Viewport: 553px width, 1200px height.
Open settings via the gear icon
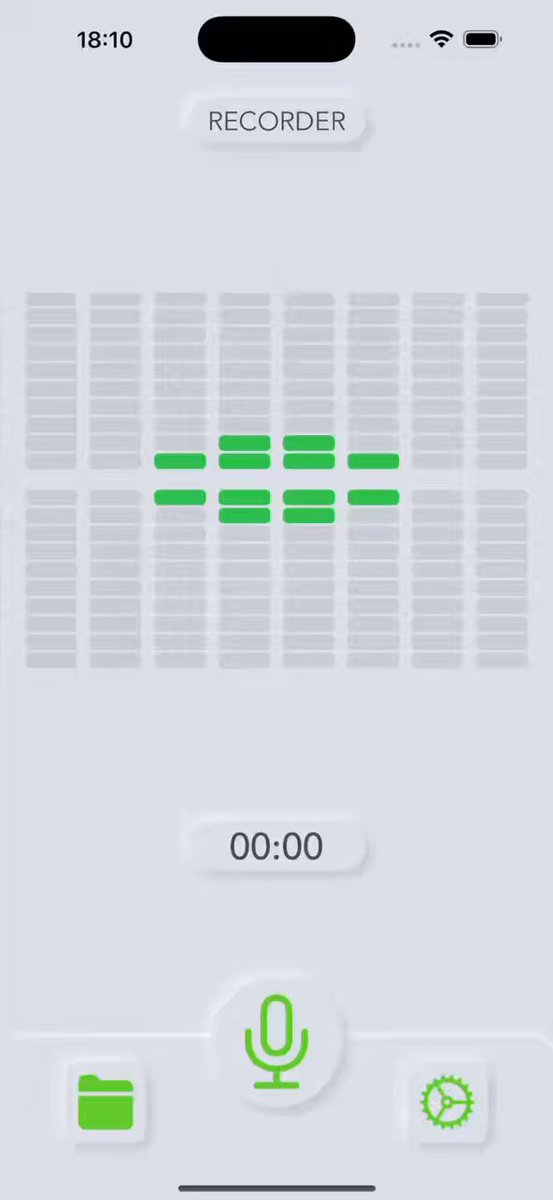click(447, 1102)
